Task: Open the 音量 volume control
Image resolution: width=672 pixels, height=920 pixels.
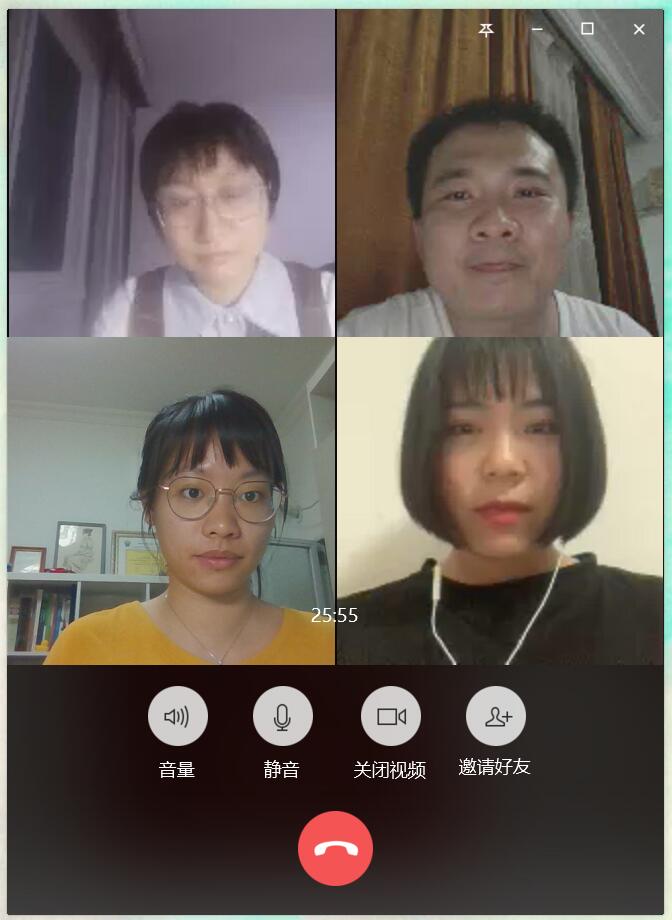Action: click(x=178, y=716)
